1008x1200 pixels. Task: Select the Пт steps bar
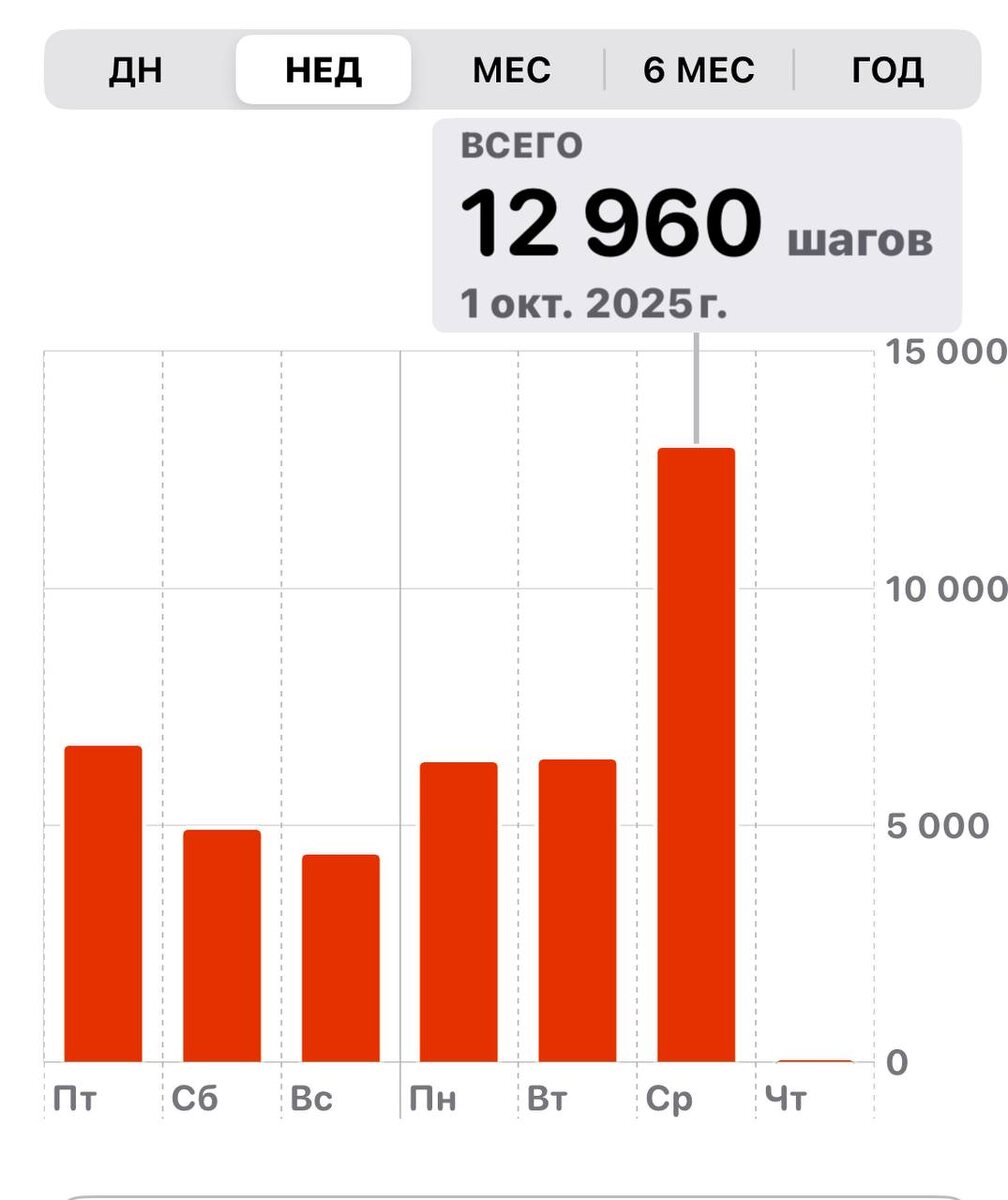103,904
